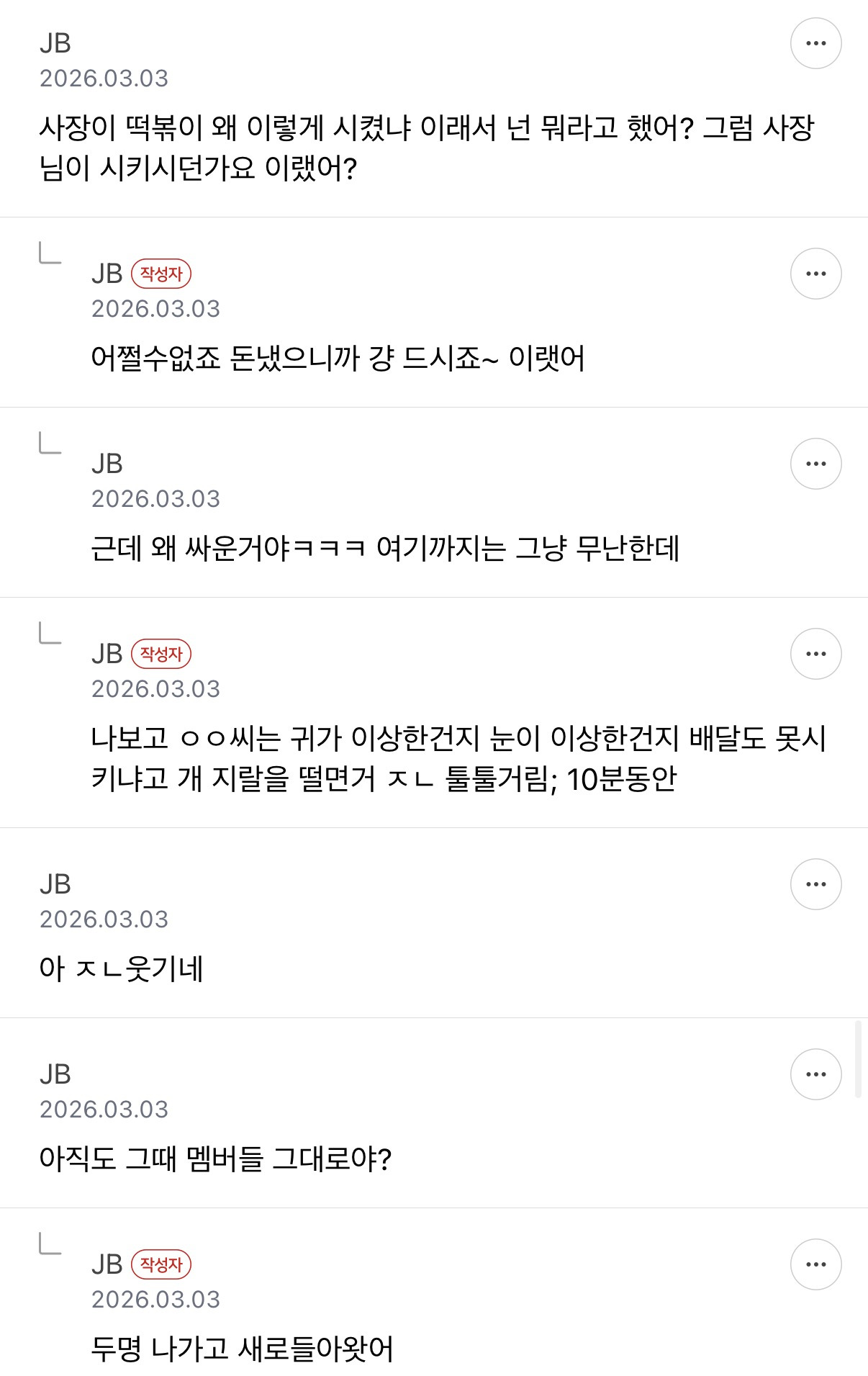Show options for the 나보고 ㅇㅇ씨는 reply
Viewport: 868px width, 1376px height.
point(815,654)
